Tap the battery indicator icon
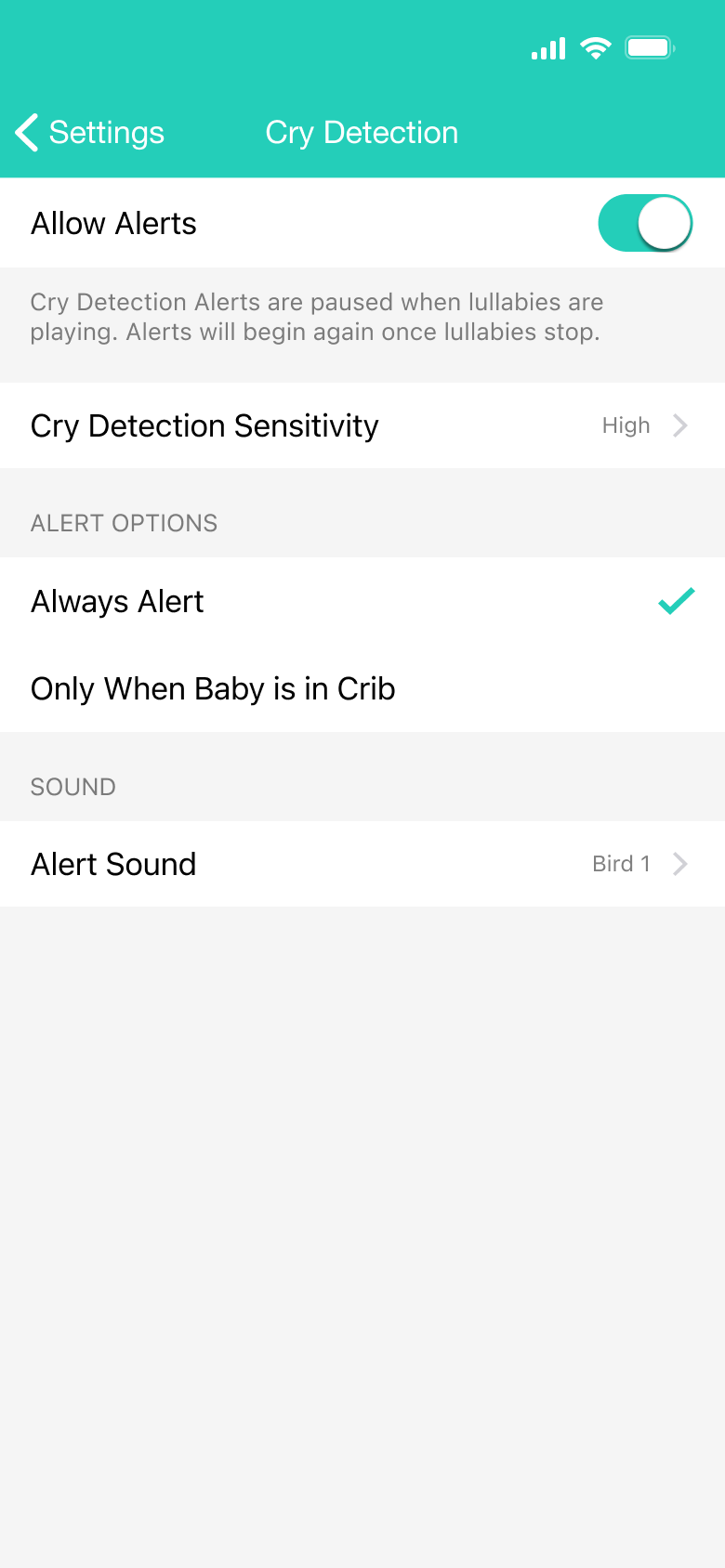Screen dimensions: 725x1568 point(650,46)
